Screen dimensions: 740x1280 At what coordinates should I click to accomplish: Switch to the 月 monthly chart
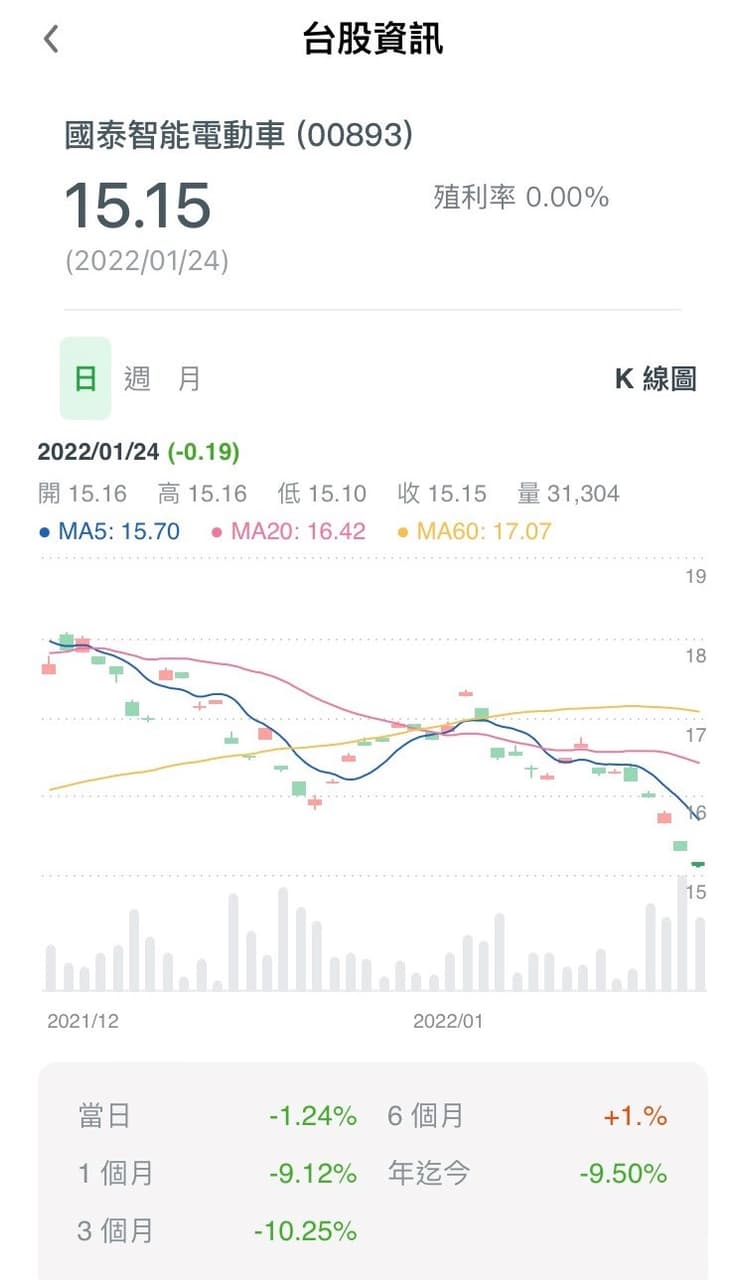[x=189, y=379]
